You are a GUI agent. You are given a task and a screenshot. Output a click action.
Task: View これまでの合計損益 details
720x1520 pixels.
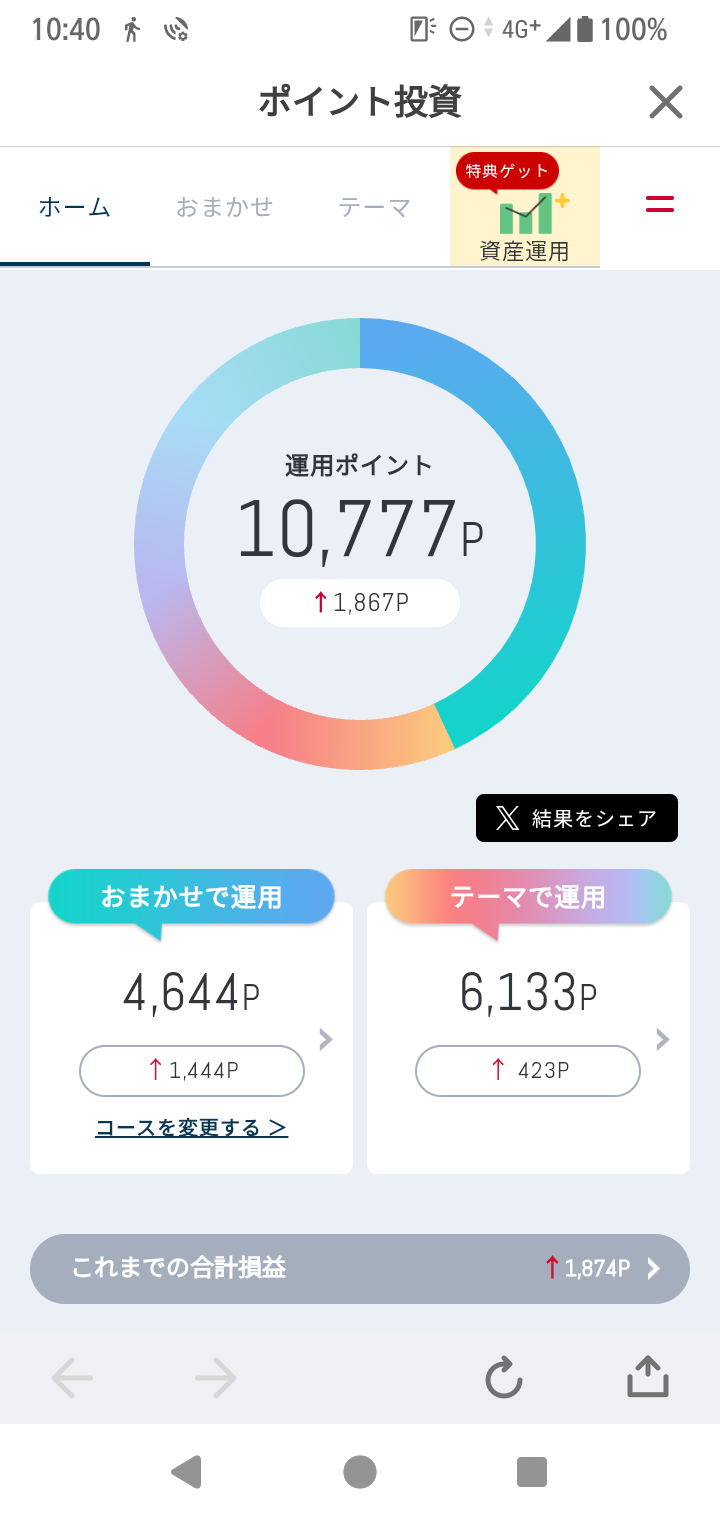click(360, 1268)
